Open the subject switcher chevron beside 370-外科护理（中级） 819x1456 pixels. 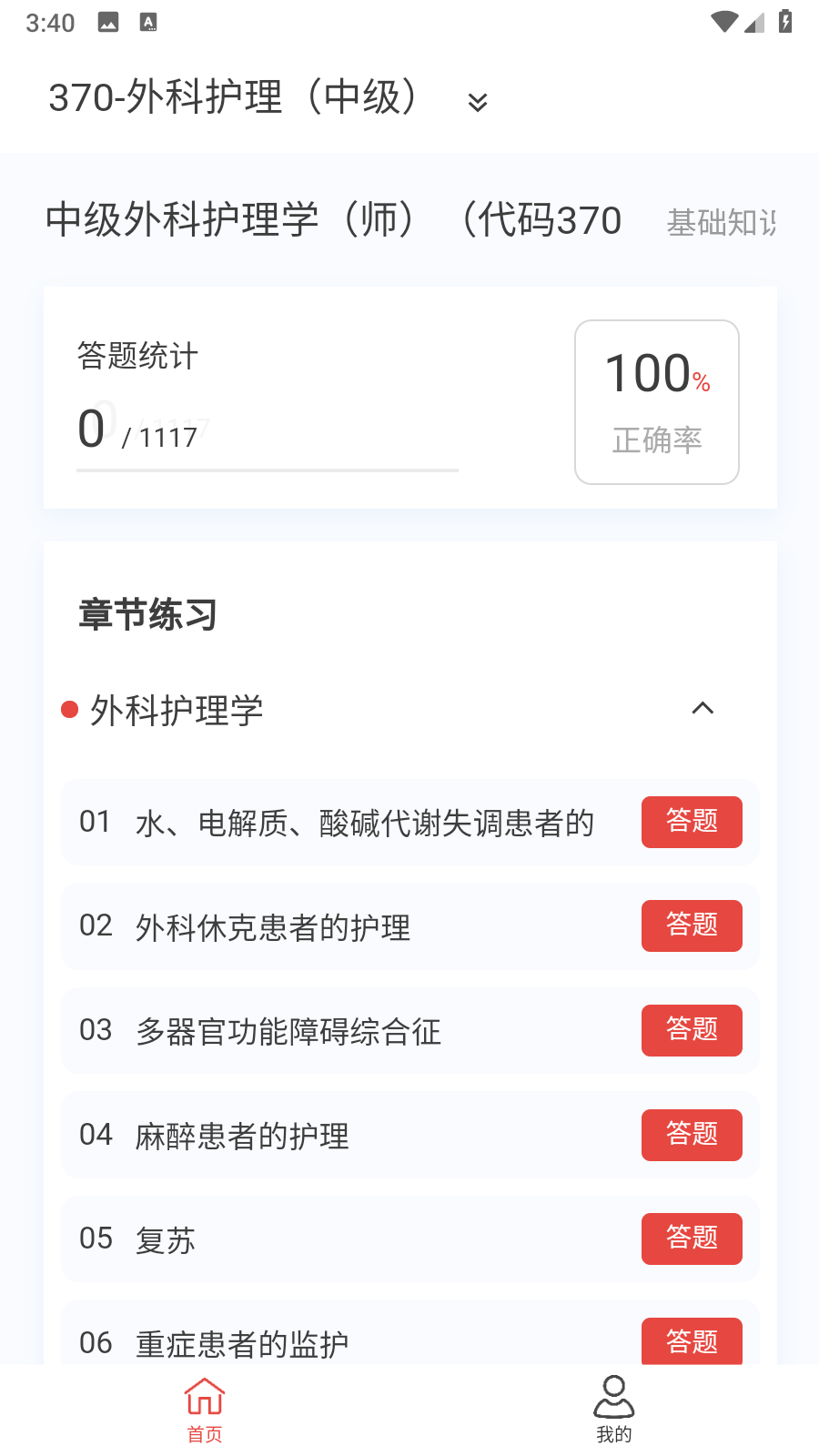click(477, 104)
